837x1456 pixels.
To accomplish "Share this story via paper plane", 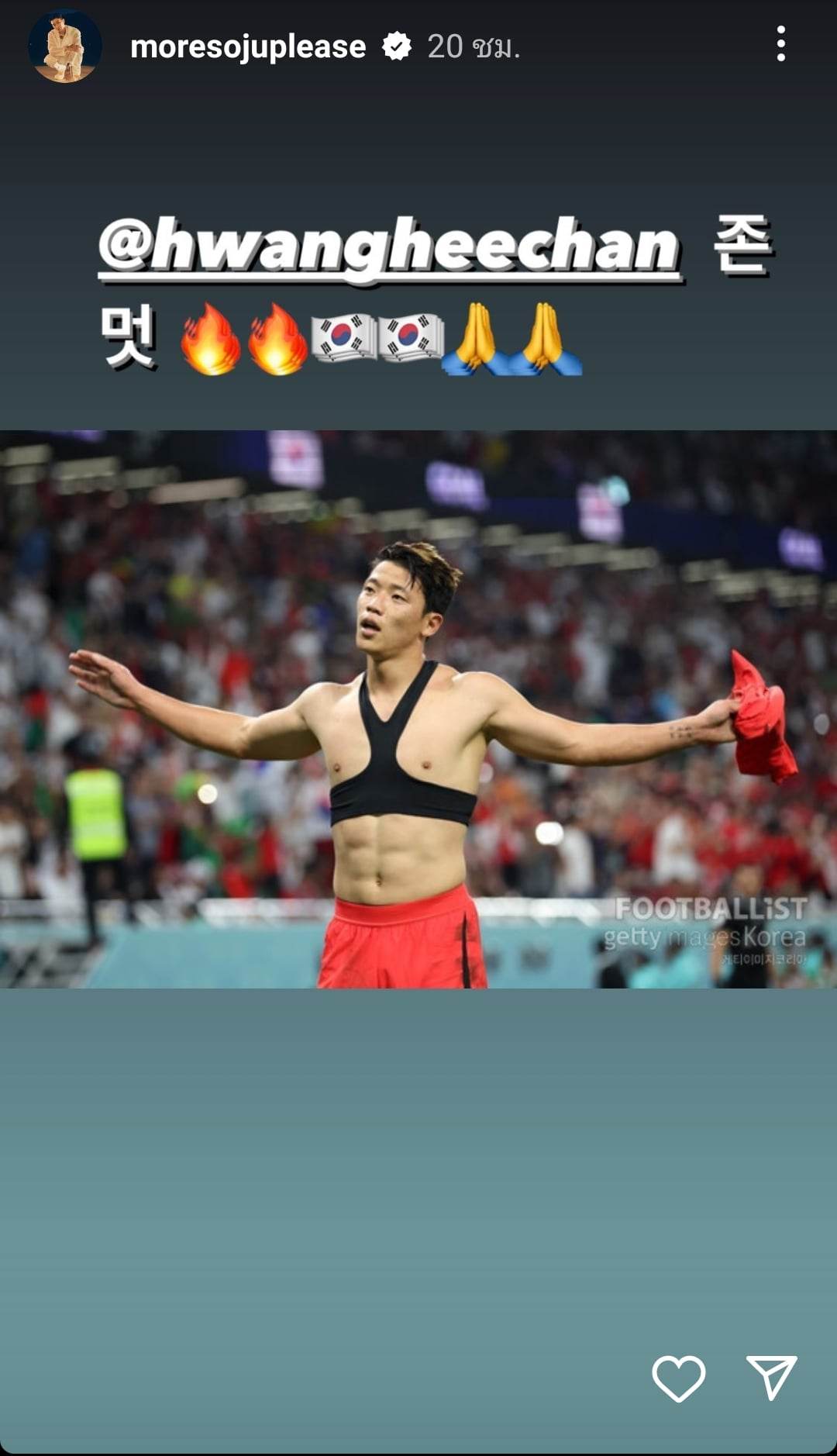I will tap(771, 1377).
